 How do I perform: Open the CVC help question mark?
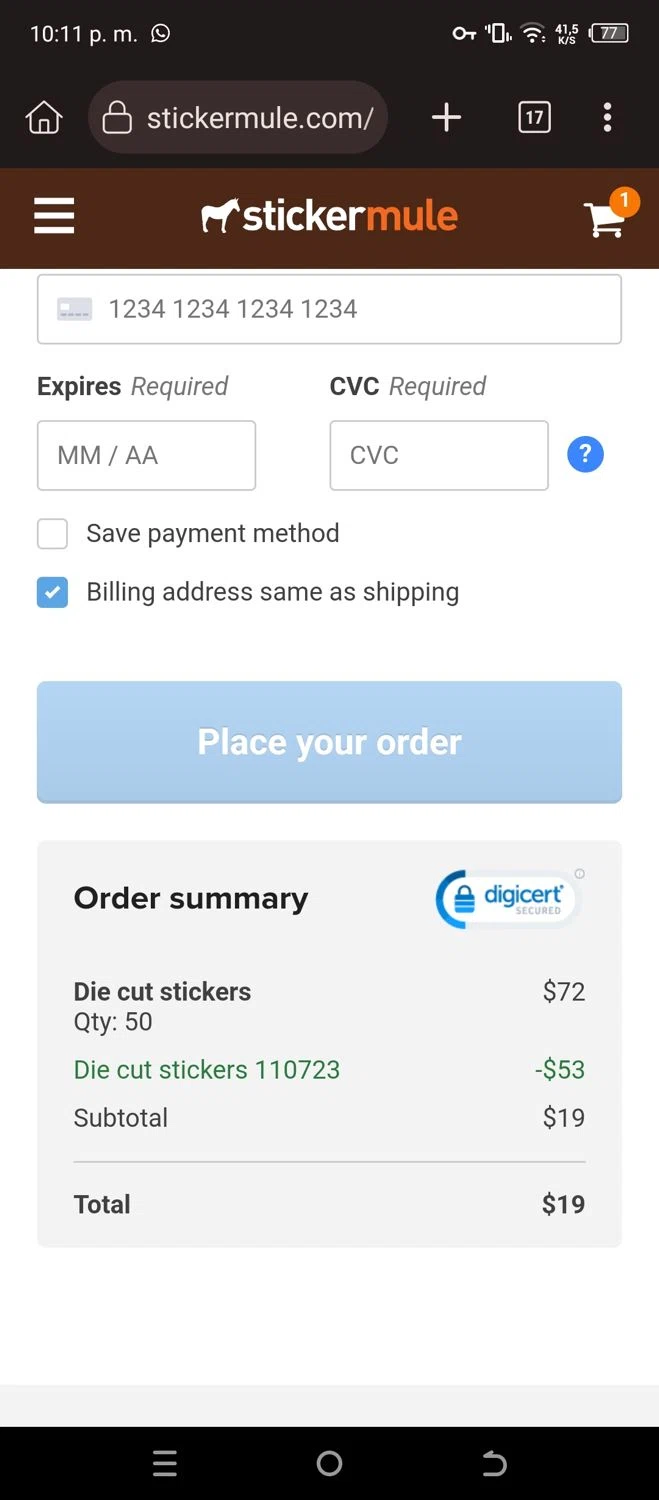coord(585,455)
